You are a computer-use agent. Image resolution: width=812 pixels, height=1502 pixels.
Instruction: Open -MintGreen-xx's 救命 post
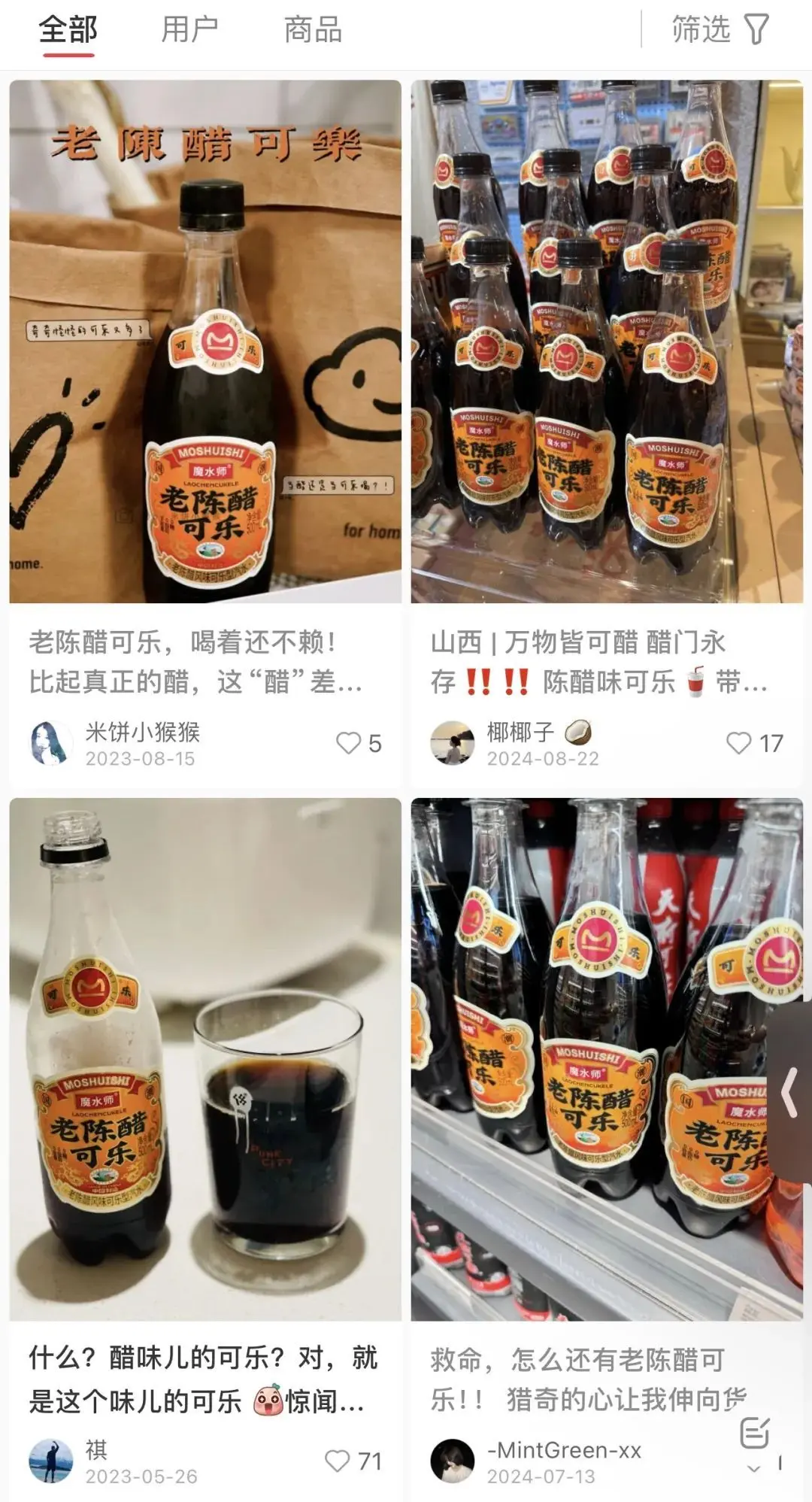tap(607, 1059)
